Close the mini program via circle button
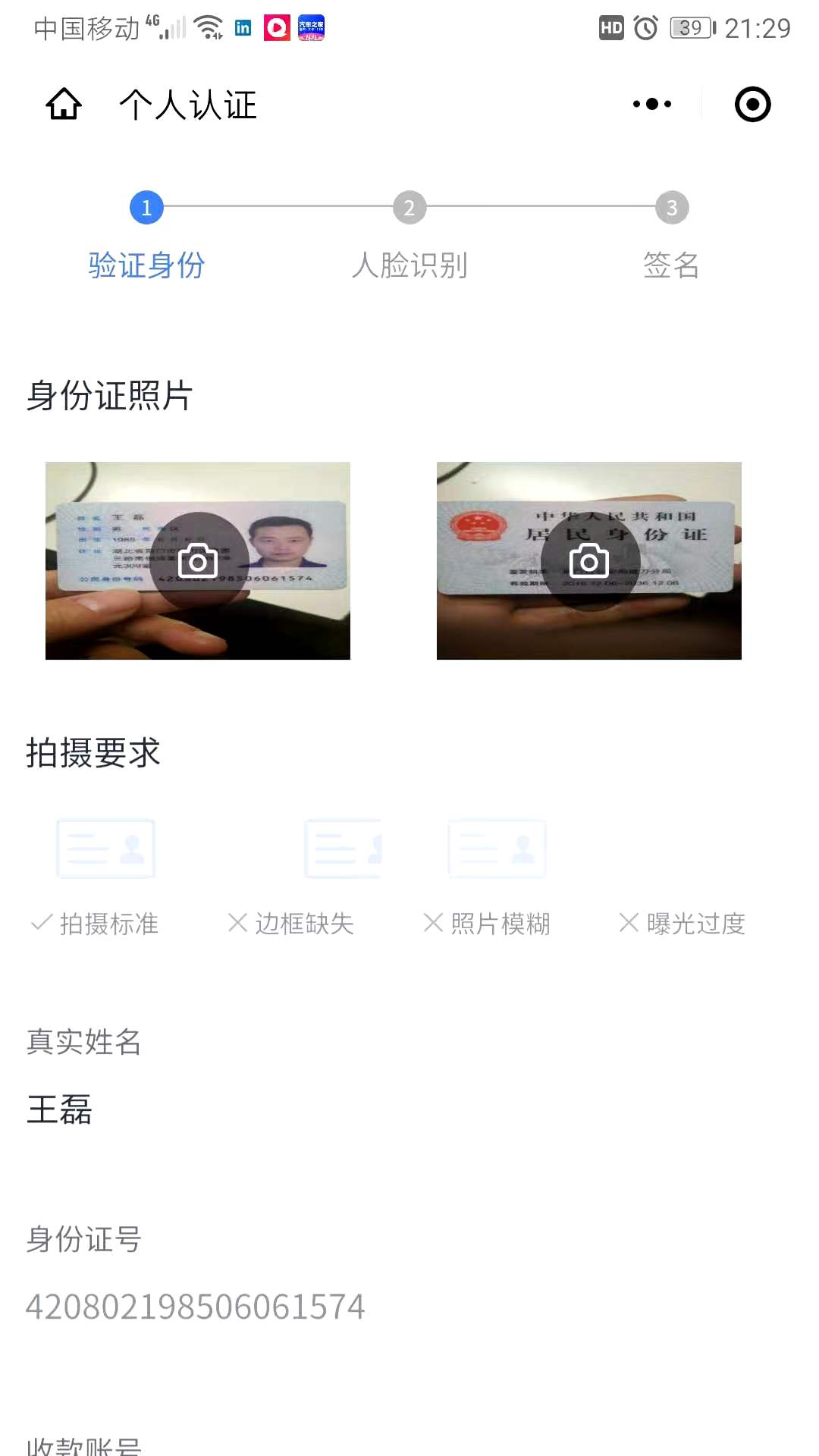The height and width of the screenshot is (1456, 819). coord(752,104)
